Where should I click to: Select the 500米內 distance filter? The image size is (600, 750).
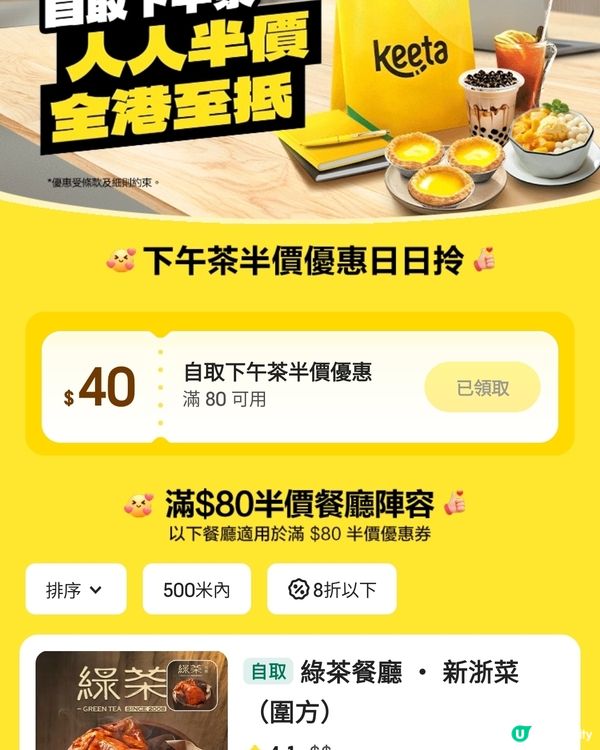(x=196, y=589)
